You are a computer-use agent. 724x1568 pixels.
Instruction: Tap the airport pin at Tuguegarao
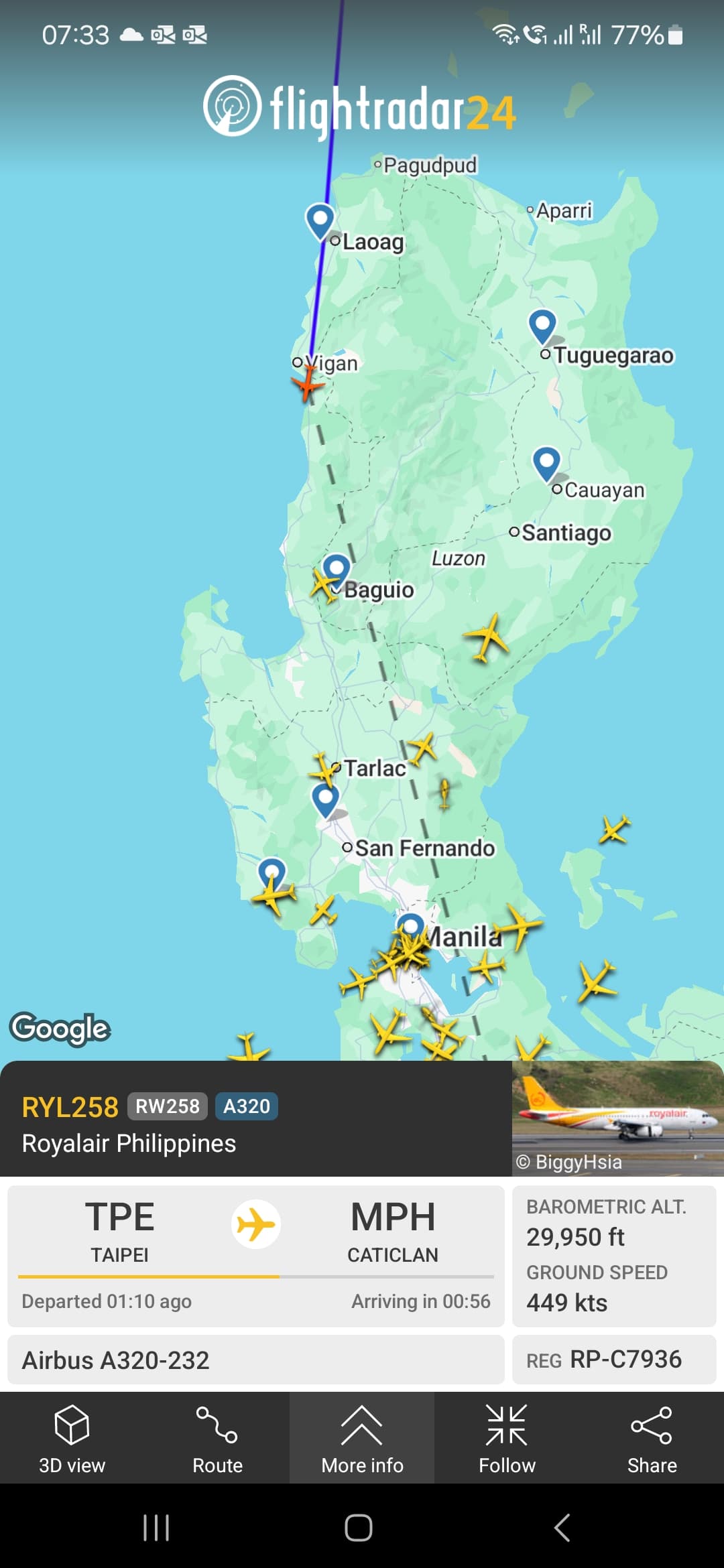tap(542, 326)
